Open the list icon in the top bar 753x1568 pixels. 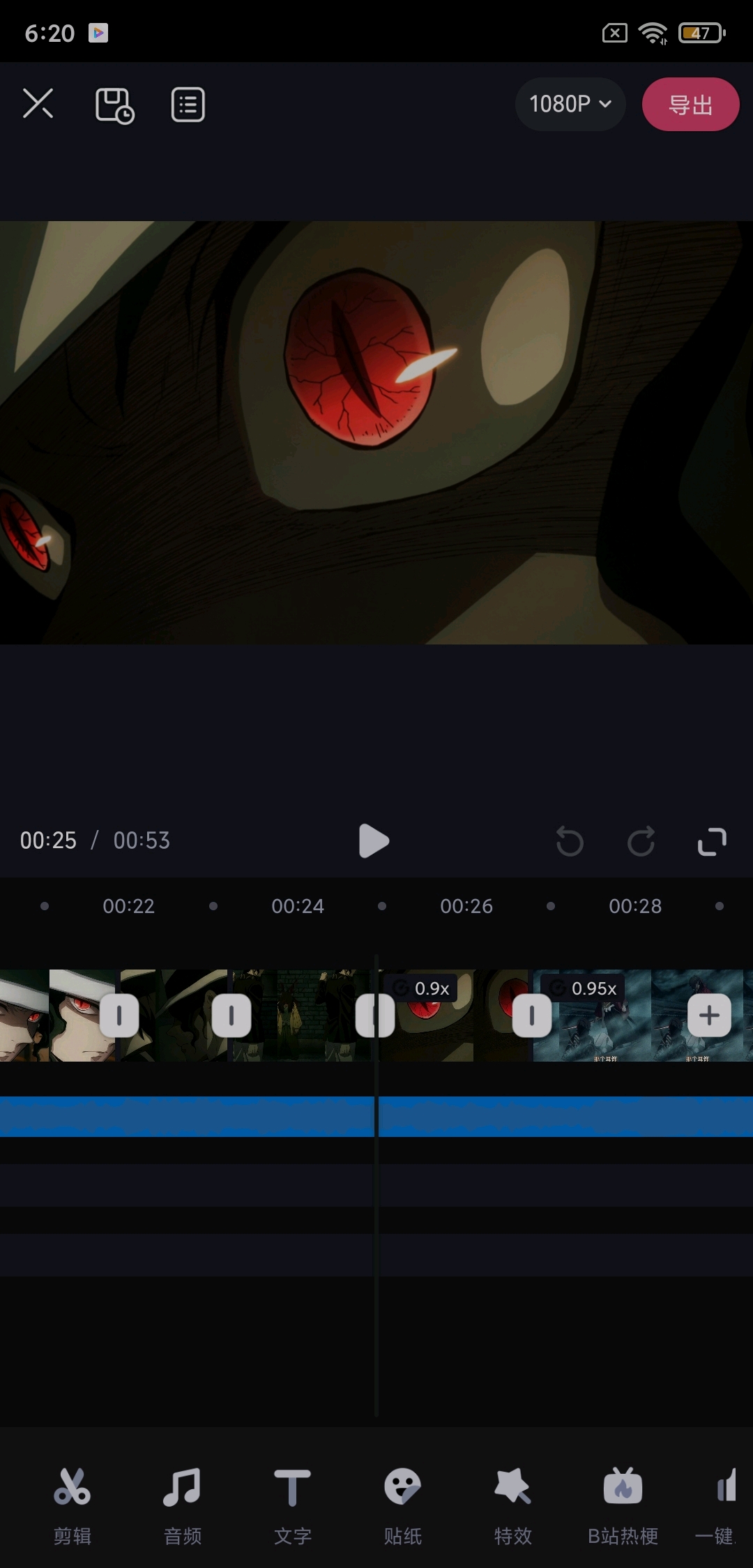pyautogui.click(x=188, y=105)
